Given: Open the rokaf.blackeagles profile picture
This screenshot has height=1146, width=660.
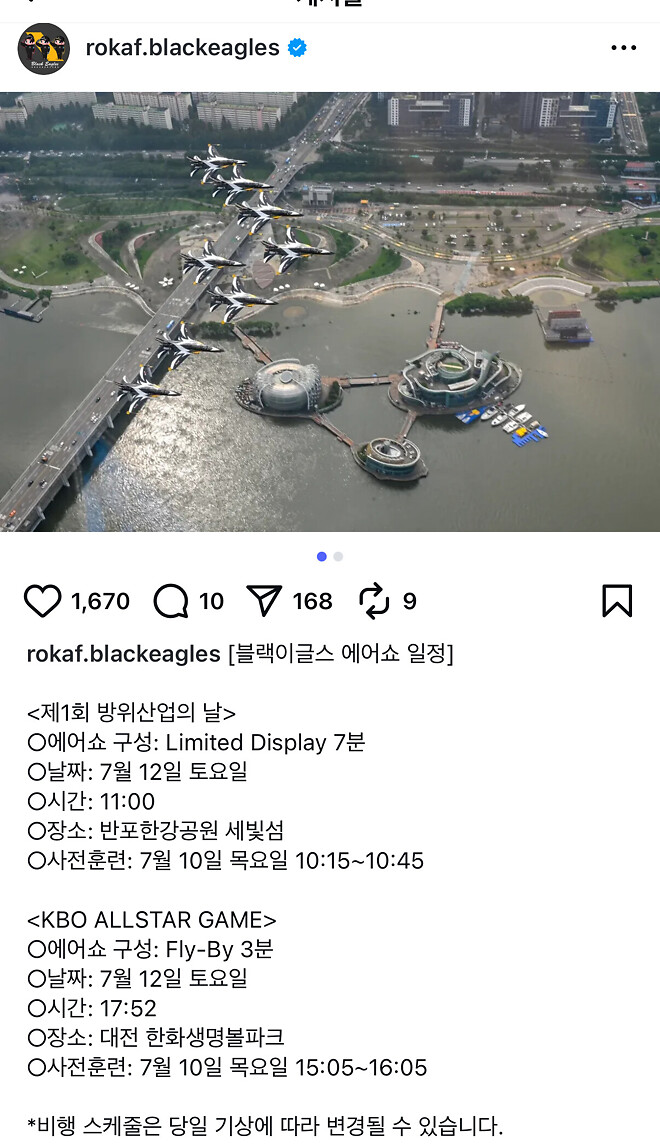Looking at the screenshot, I should (x=44, y=48).
